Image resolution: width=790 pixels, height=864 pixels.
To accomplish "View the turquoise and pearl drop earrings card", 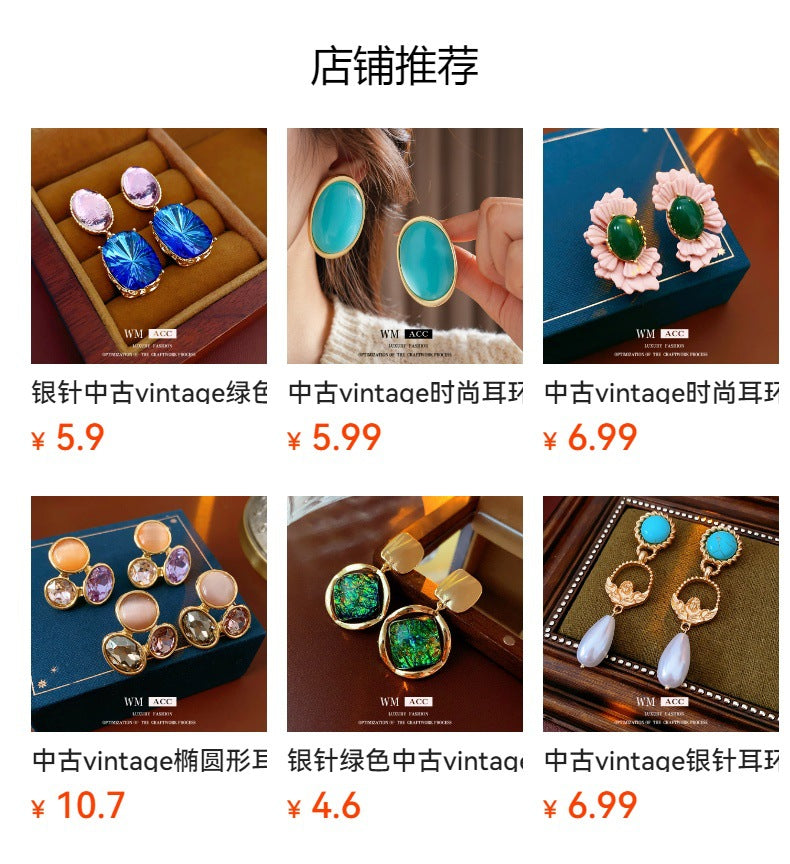I will 660,614.
